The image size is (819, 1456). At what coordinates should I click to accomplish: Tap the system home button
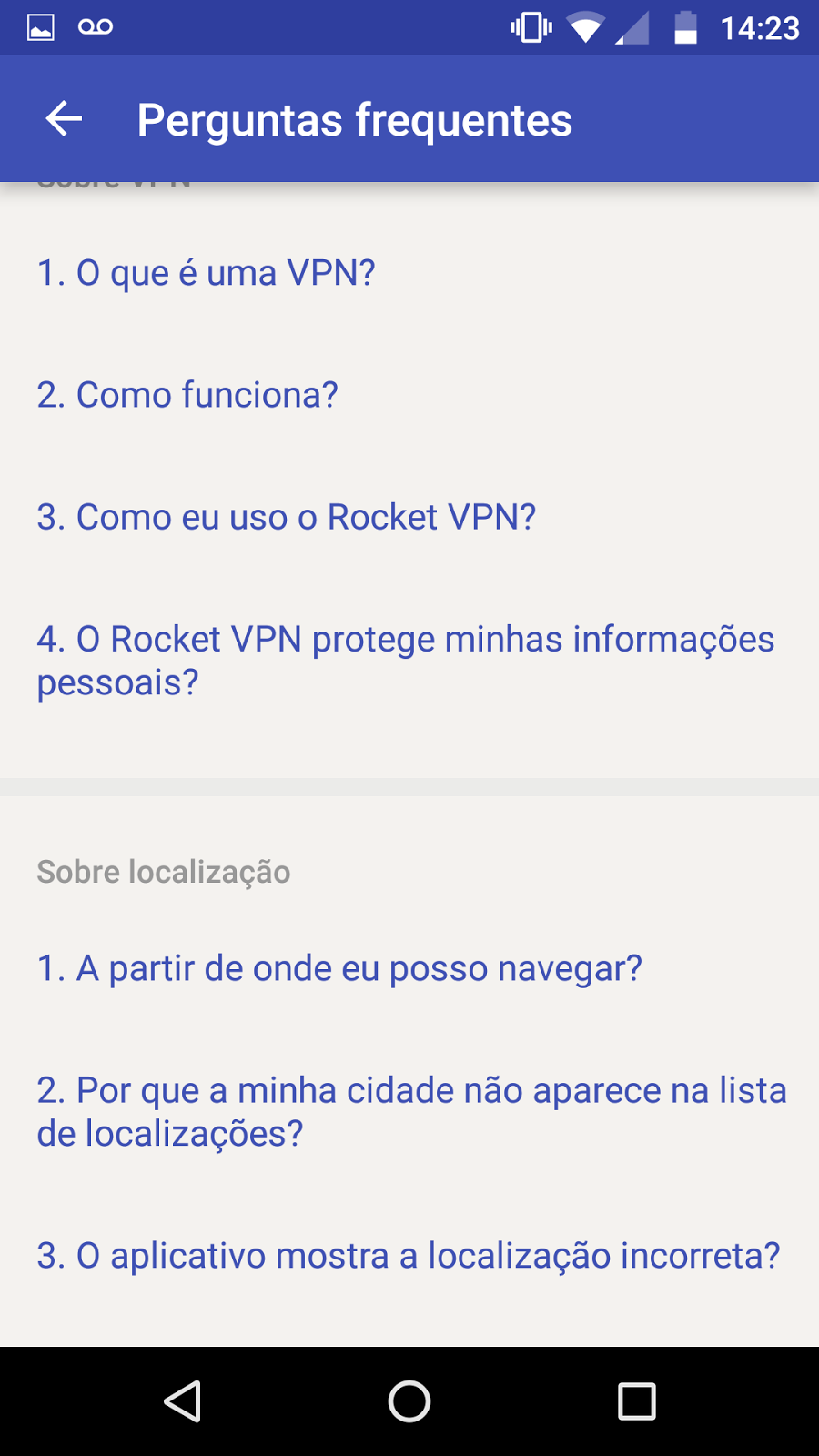[x=409, y=1401]
